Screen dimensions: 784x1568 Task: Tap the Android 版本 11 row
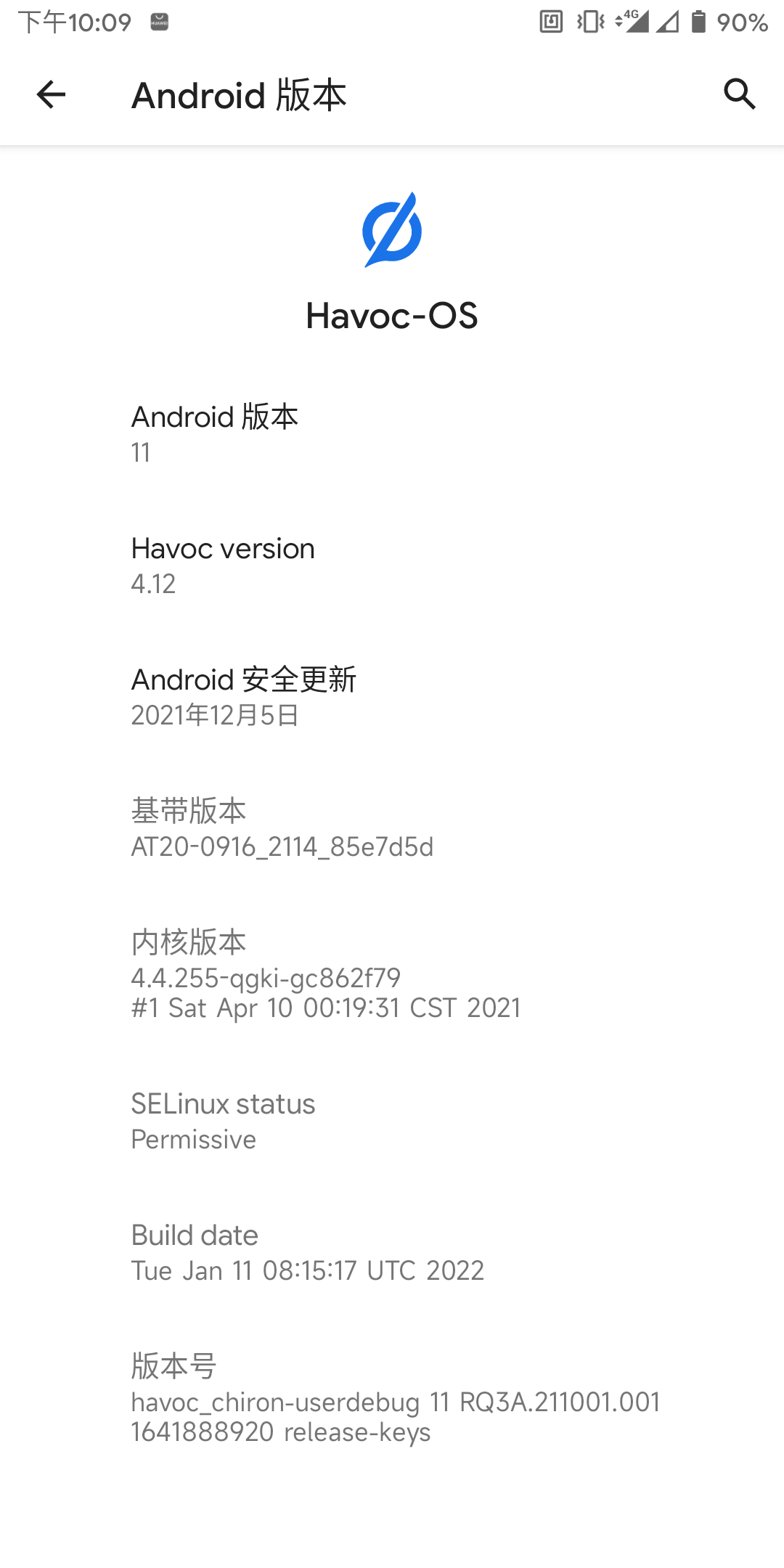coord(392,434)
